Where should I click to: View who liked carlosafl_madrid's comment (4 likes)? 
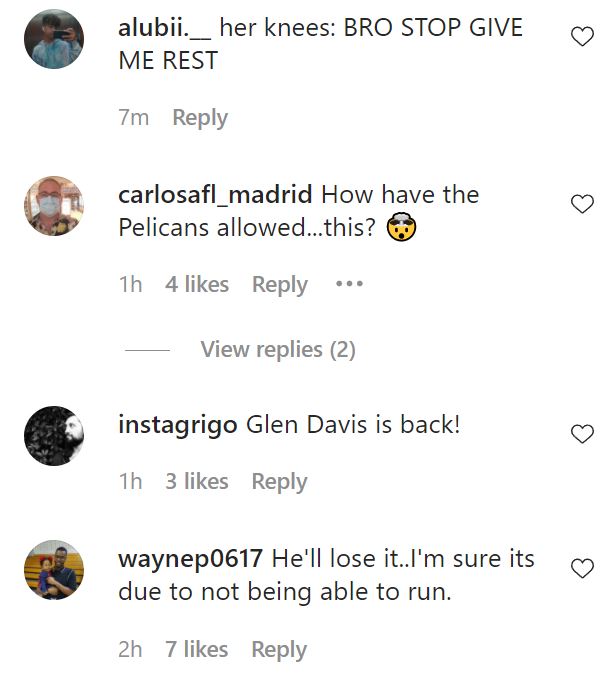(197, 284)
